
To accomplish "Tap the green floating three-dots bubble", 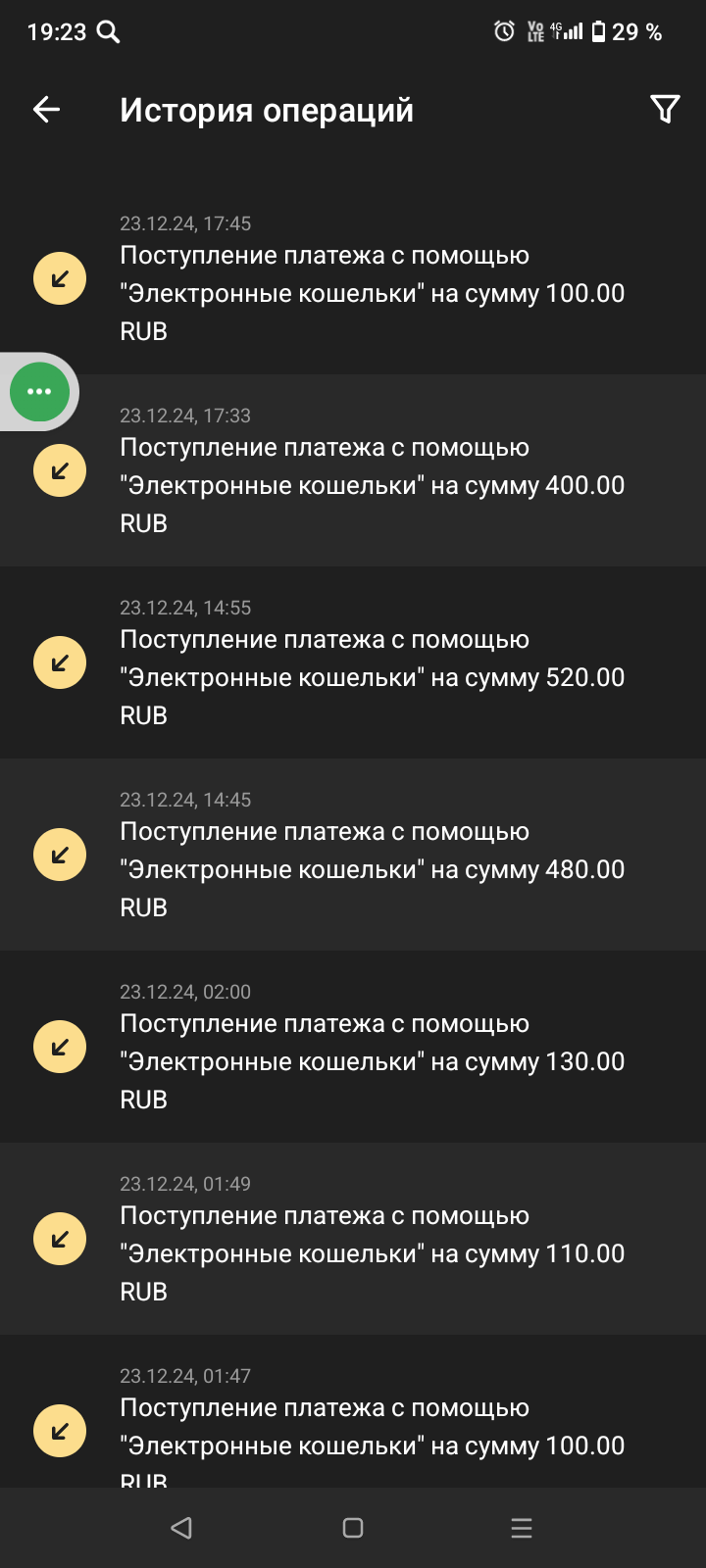I will pyautogui.click(x=39, y=391).
